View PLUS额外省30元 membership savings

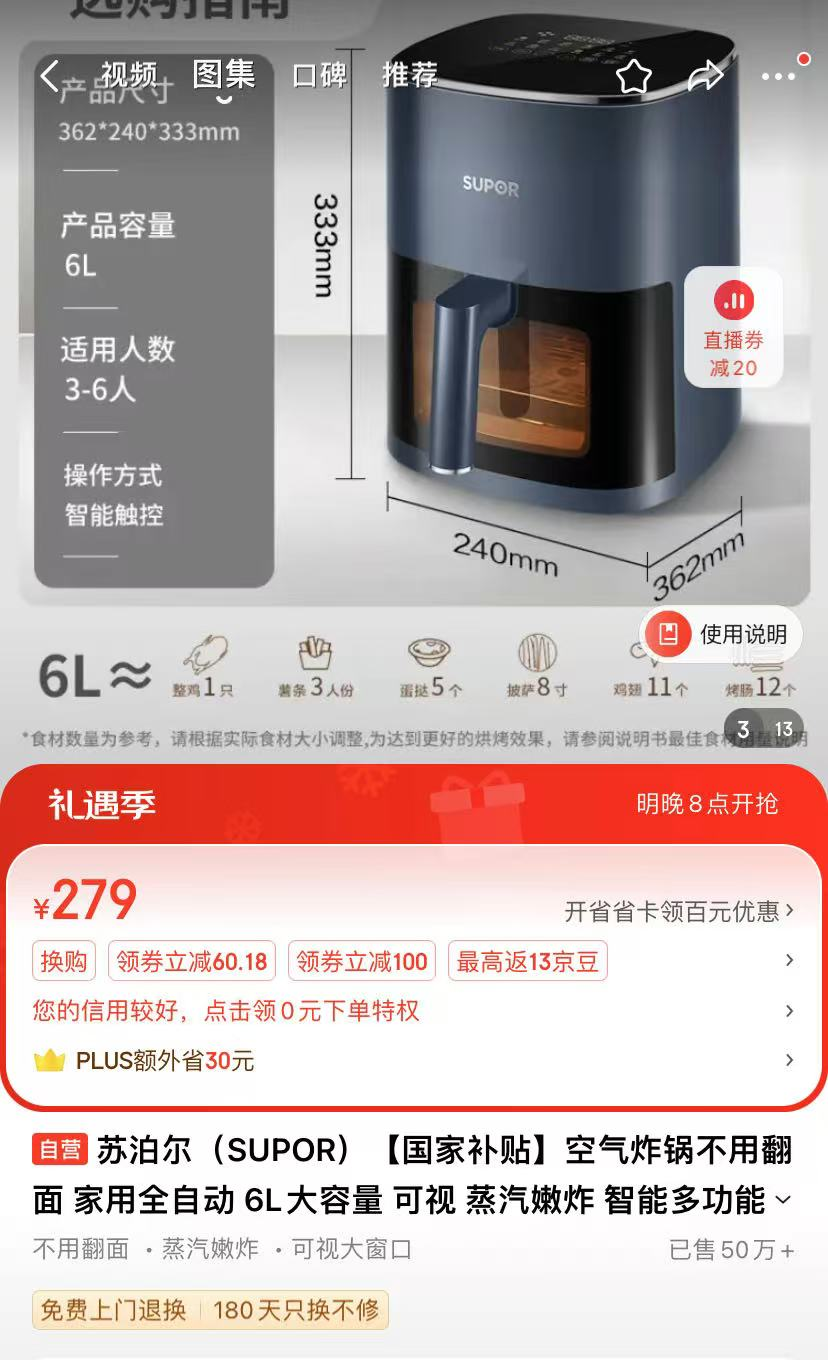[x=165, y=1061]
